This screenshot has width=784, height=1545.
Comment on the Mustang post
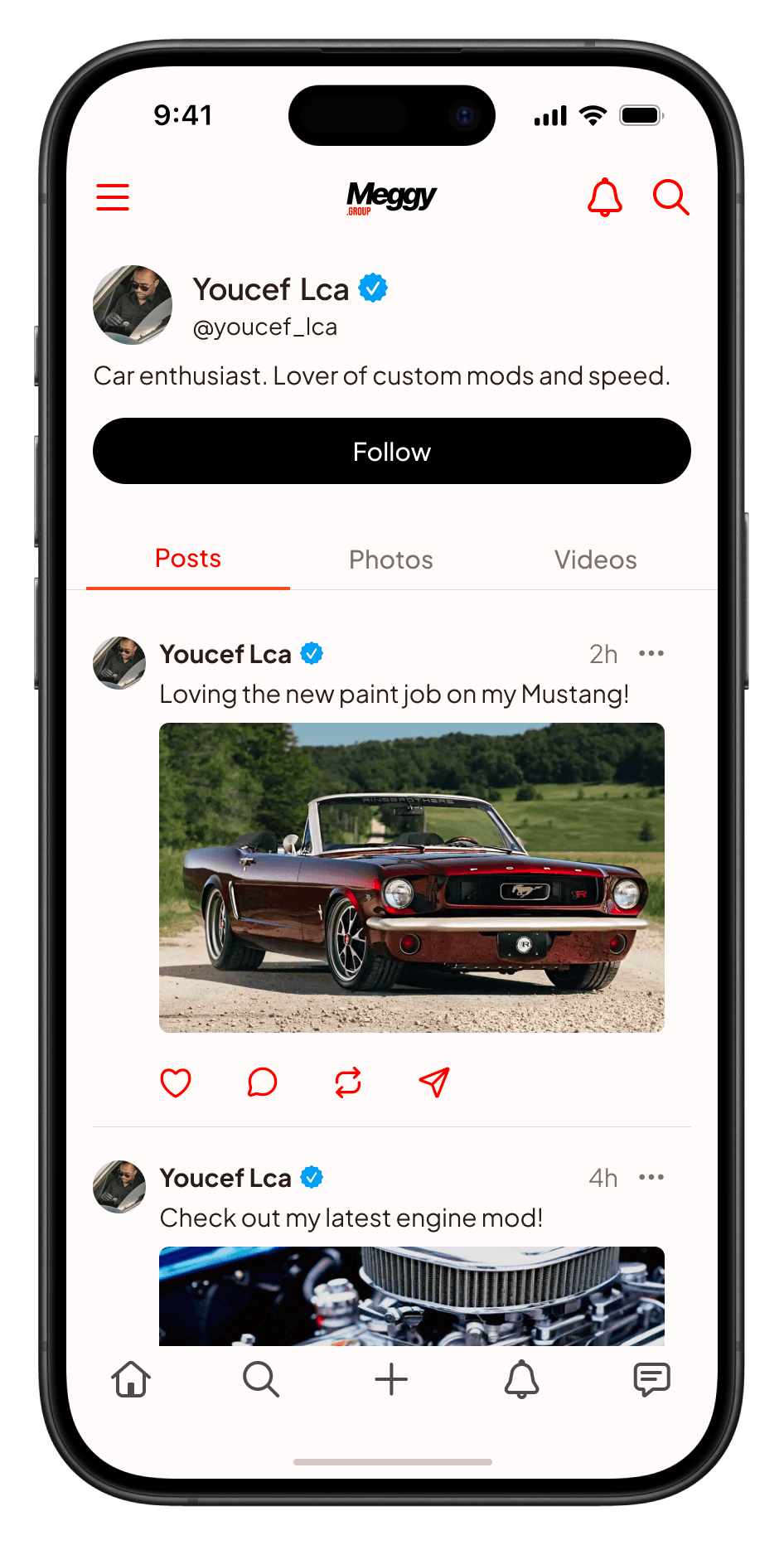pyautogui.click(x=262, y=1082)
